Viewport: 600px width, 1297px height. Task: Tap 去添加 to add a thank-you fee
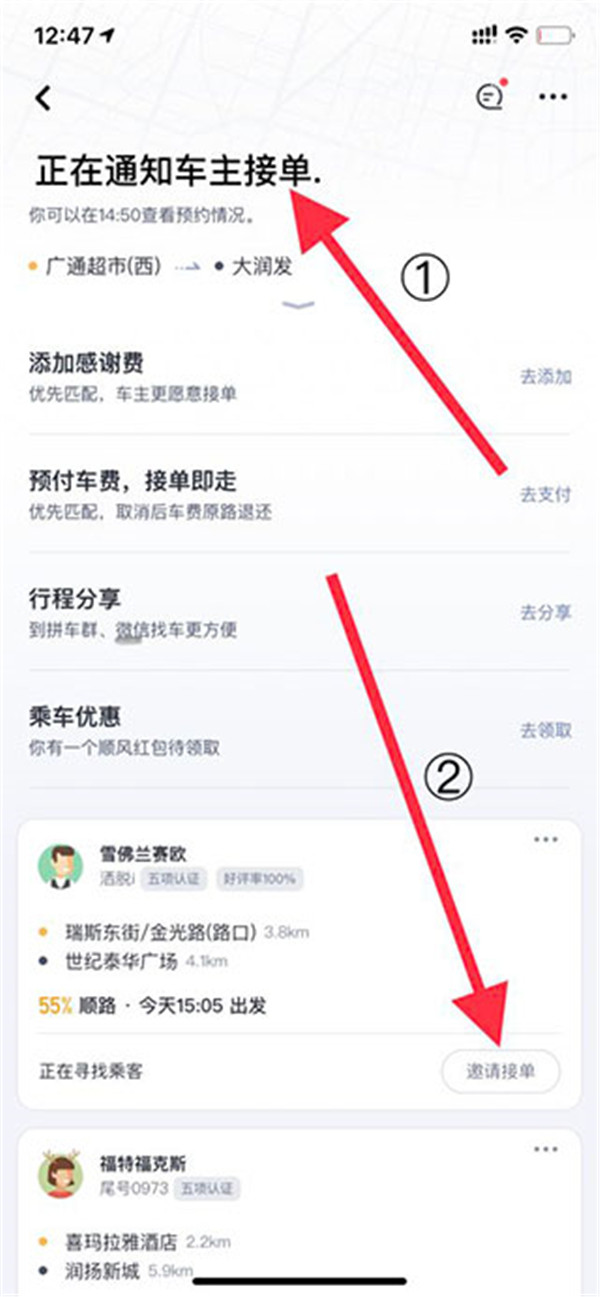pos(545,377)
